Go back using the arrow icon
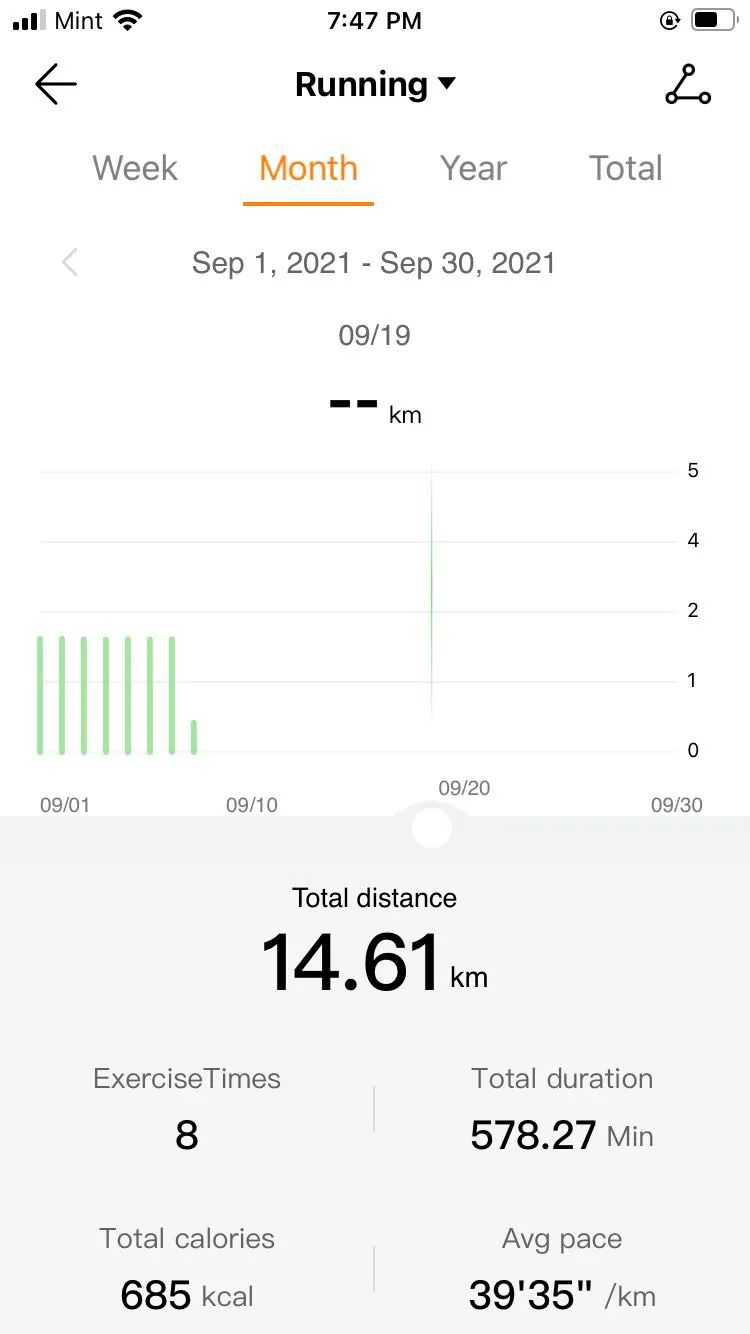Screen dimensions: 750x1334 pyautogui.click(x=56, y=85)
